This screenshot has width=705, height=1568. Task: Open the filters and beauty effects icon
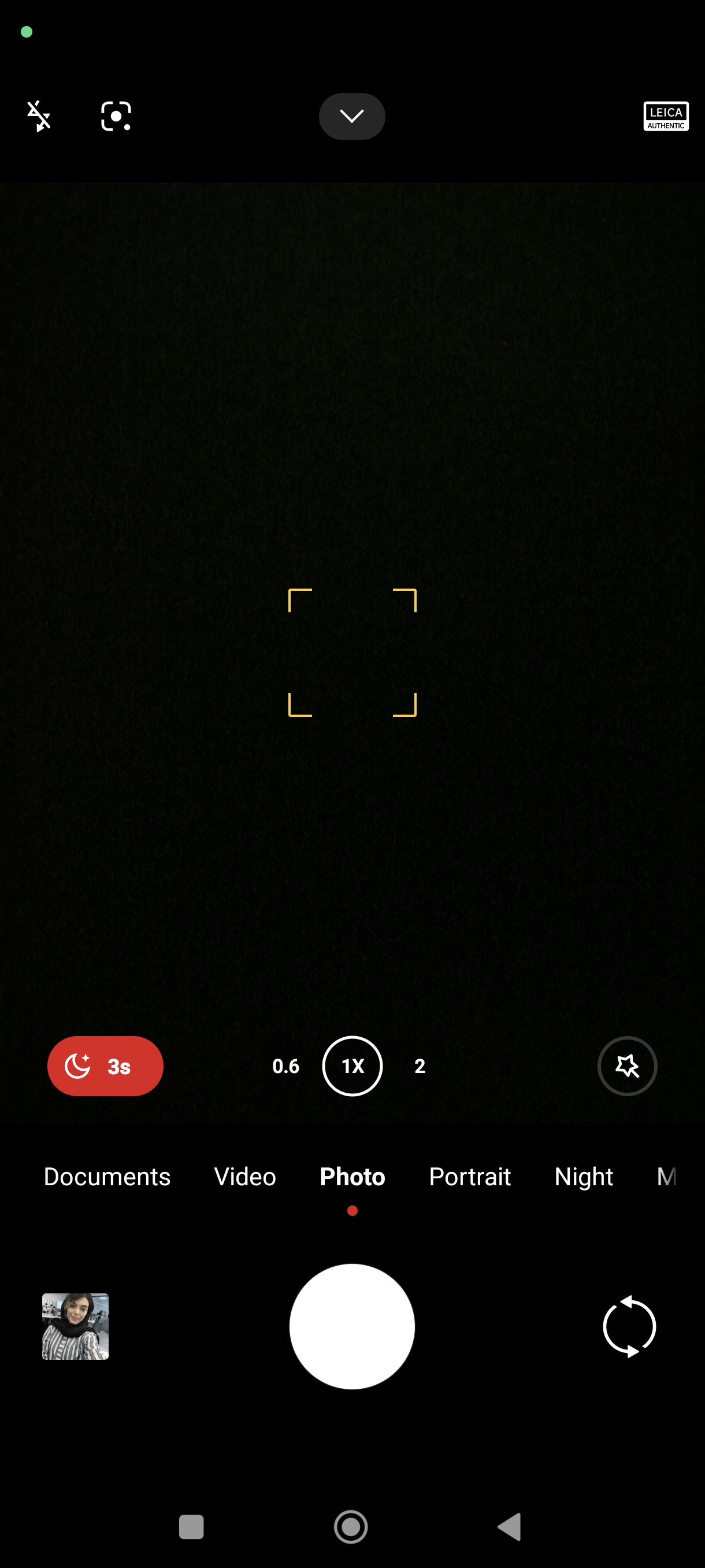pyautogui.click(x=627, y=1066)
